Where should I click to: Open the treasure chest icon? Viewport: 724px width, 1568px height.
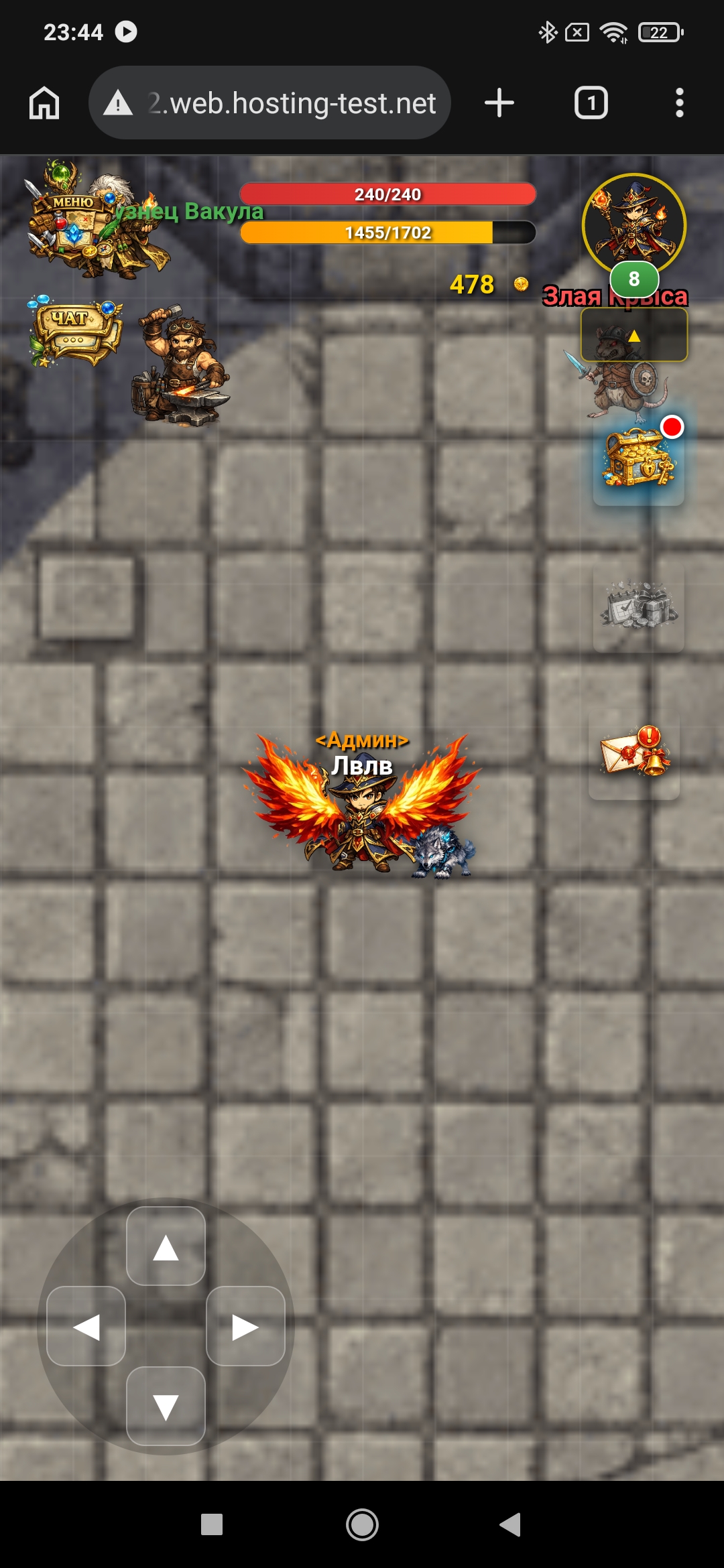(638, 460)
